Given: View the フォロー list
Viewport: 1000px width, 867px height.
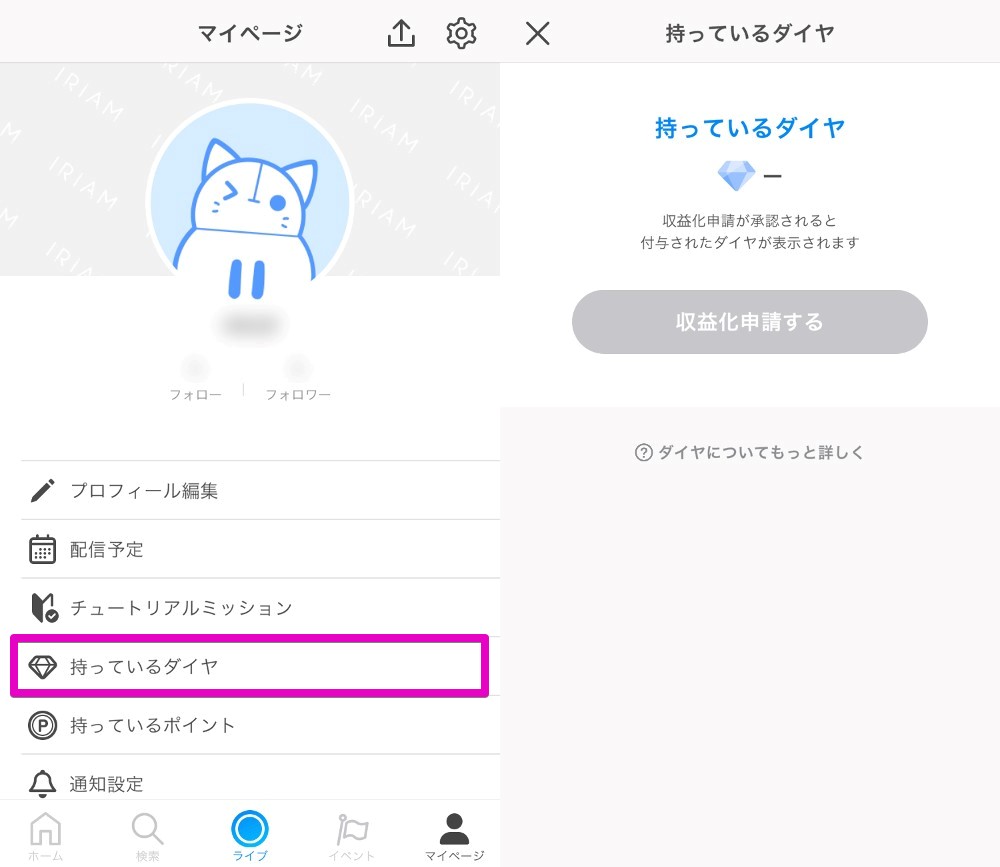Looking at the screenshot, I should coord(195,381).
